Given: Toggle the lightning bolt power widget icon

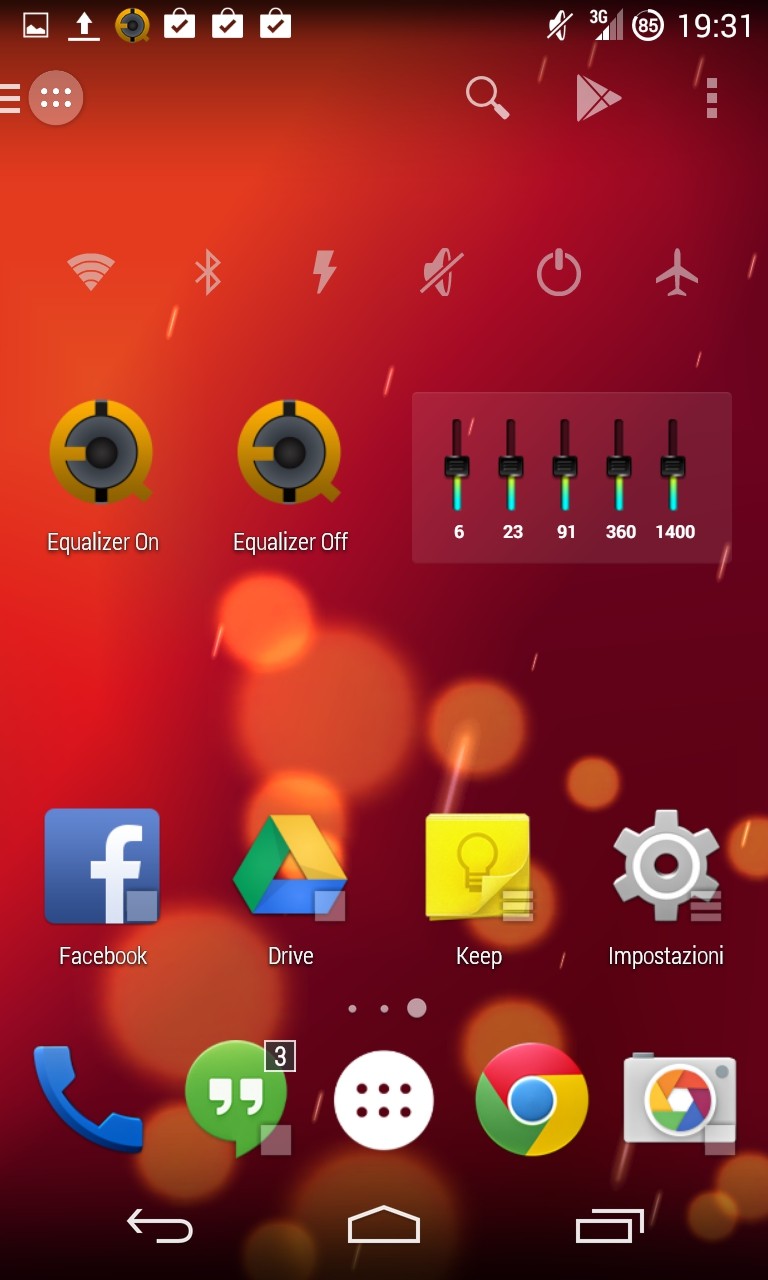Looking at the screenshot, I should [x=324, y=271].
